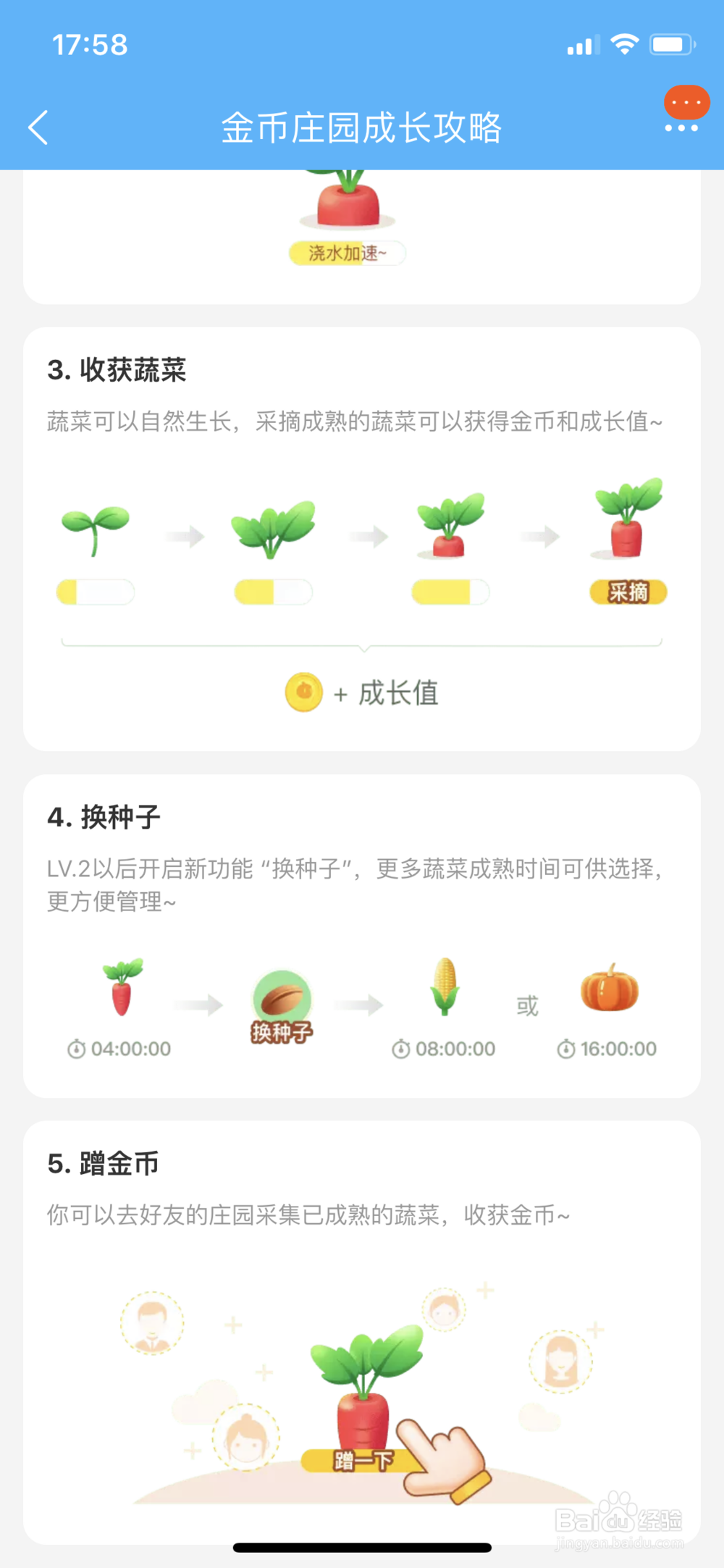
Task: Tap the gold coin icon next to 成长值
Action: coord(303,691)
